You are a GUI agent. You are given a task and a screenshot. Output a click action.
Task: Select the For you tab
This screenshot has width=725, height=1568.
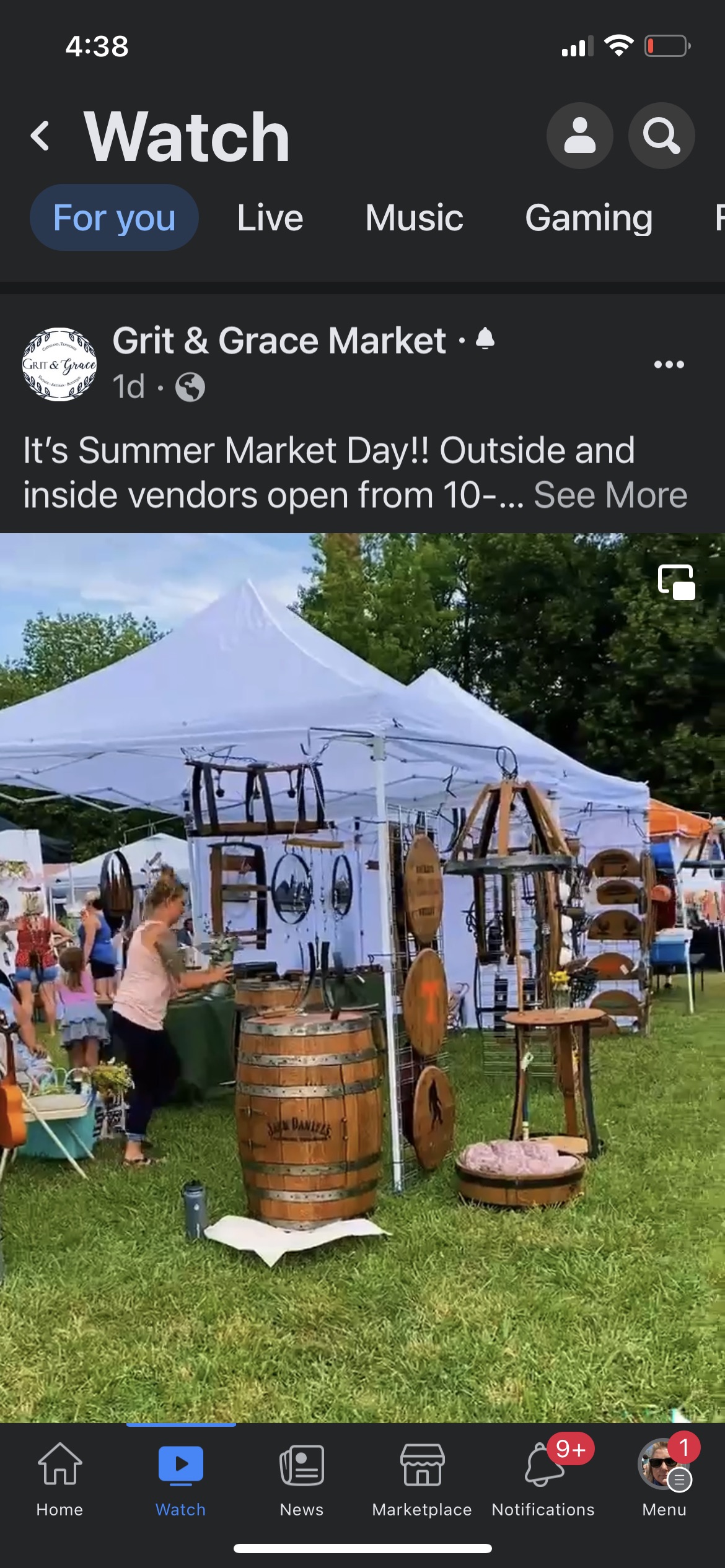[x=114, y=218]
